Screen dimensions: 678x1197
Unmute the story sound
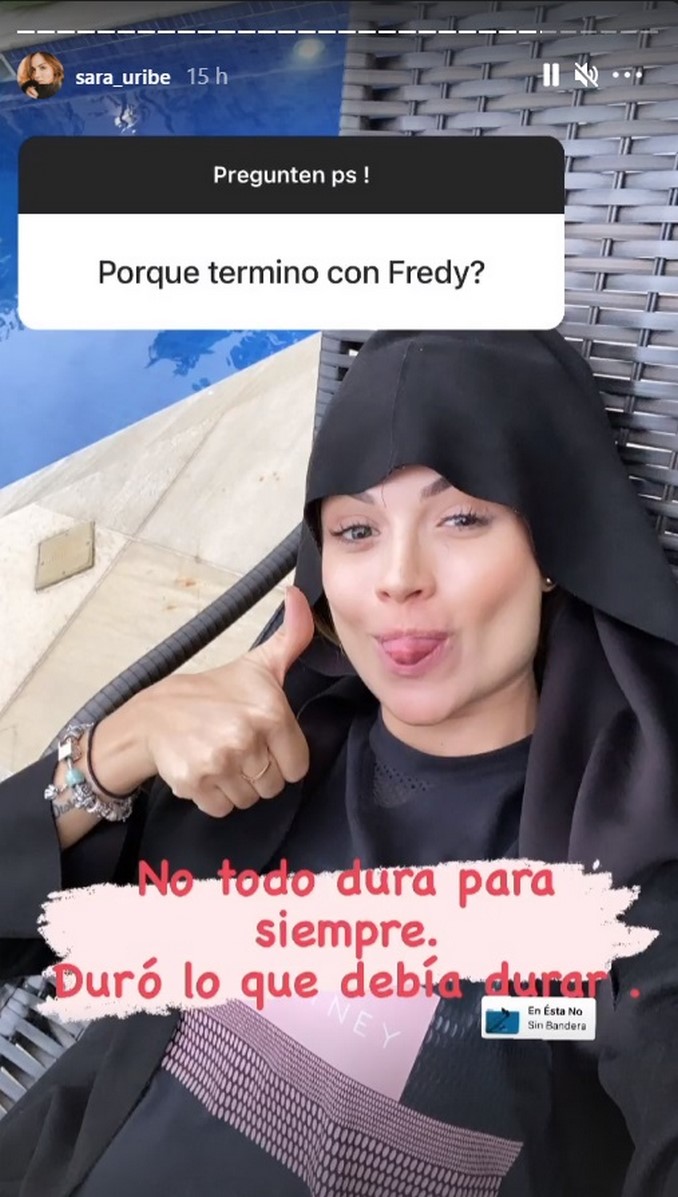click(x=586, y=75)
